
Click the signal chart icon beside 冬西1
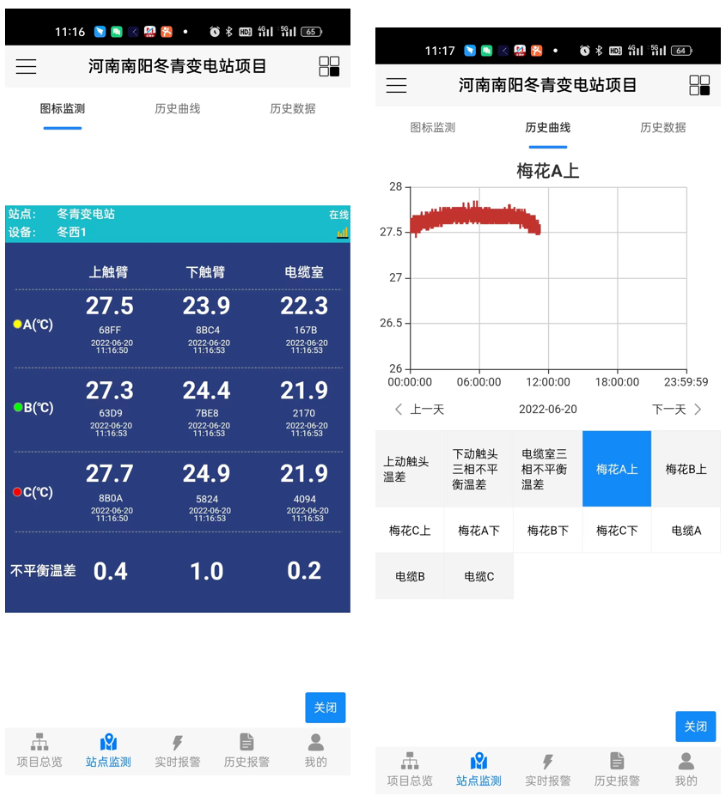341,232
